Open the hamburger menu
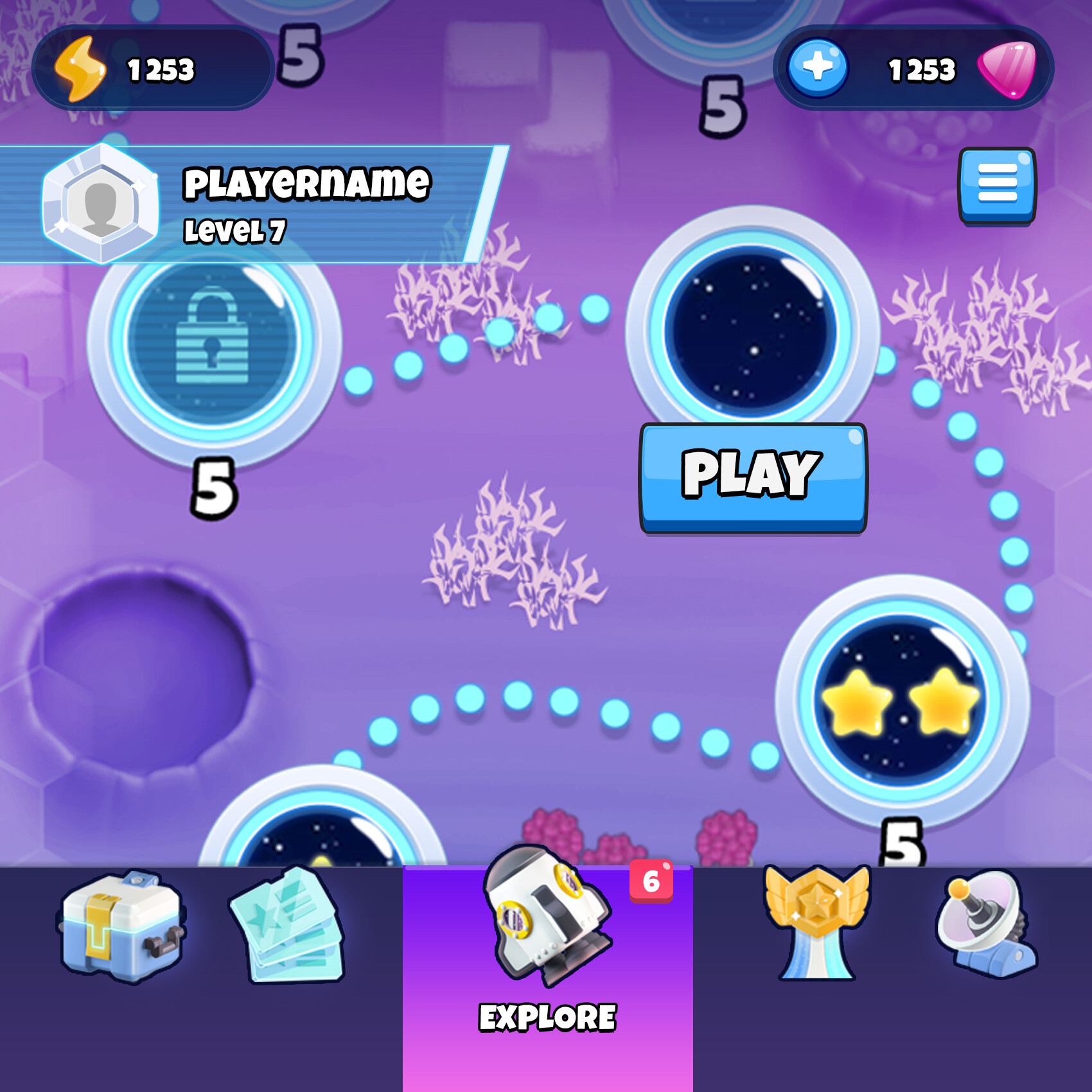Image resolution: width=1092 pixels, height=1092 pixels. point(997,186)
